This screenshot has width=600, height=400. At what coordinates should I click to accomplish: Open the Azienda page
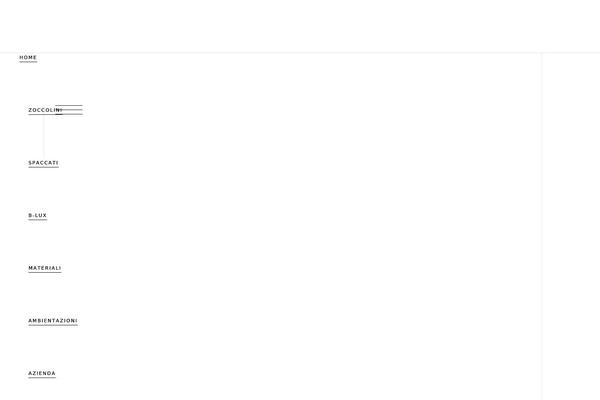41,374
